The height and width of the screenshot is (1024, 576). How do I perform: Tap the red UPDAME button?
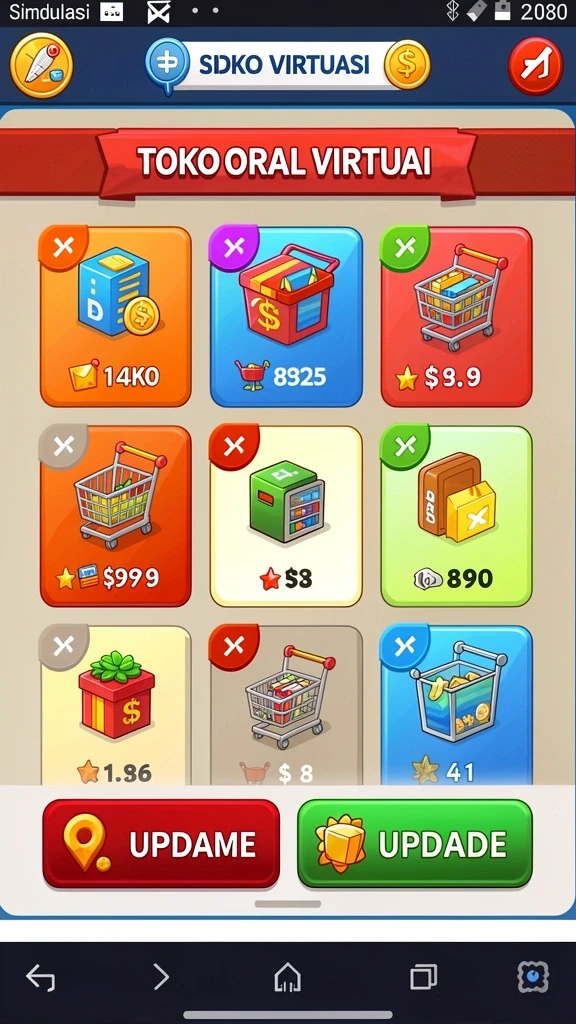pos(161,844)
